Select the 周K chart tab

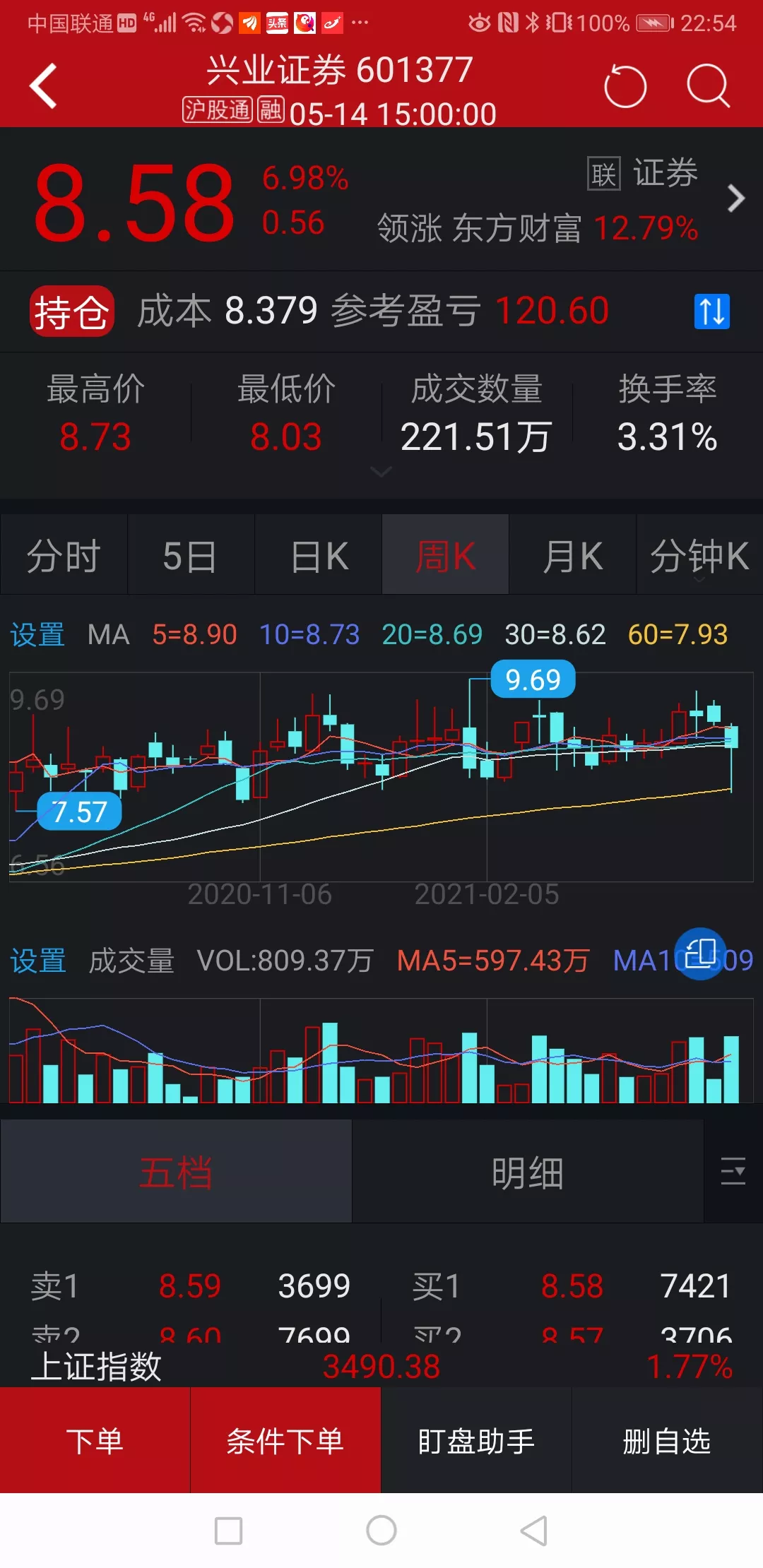click(445, 556)
